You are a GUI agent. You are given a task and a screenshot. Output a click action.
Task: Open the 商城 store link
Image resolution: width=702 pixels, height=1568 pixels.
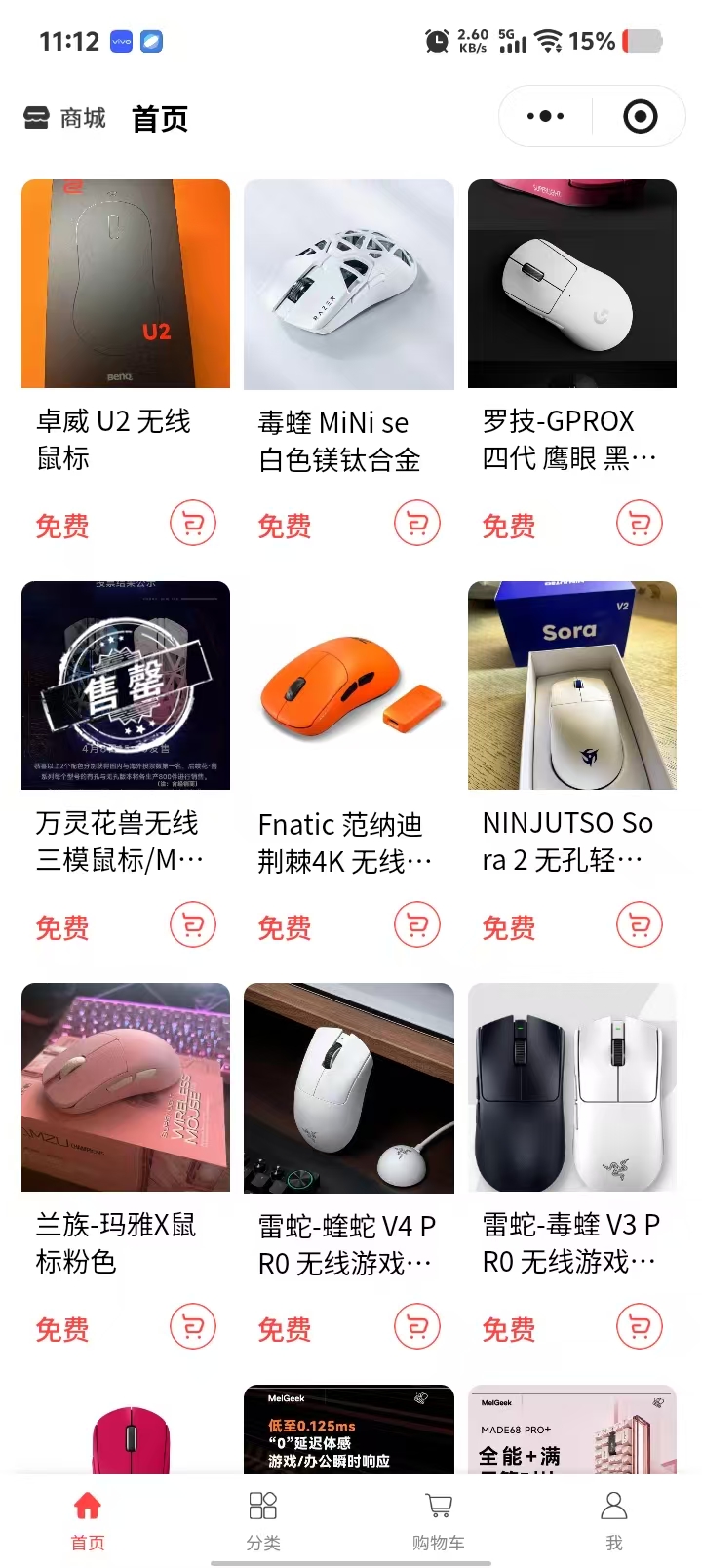(65, 118)
